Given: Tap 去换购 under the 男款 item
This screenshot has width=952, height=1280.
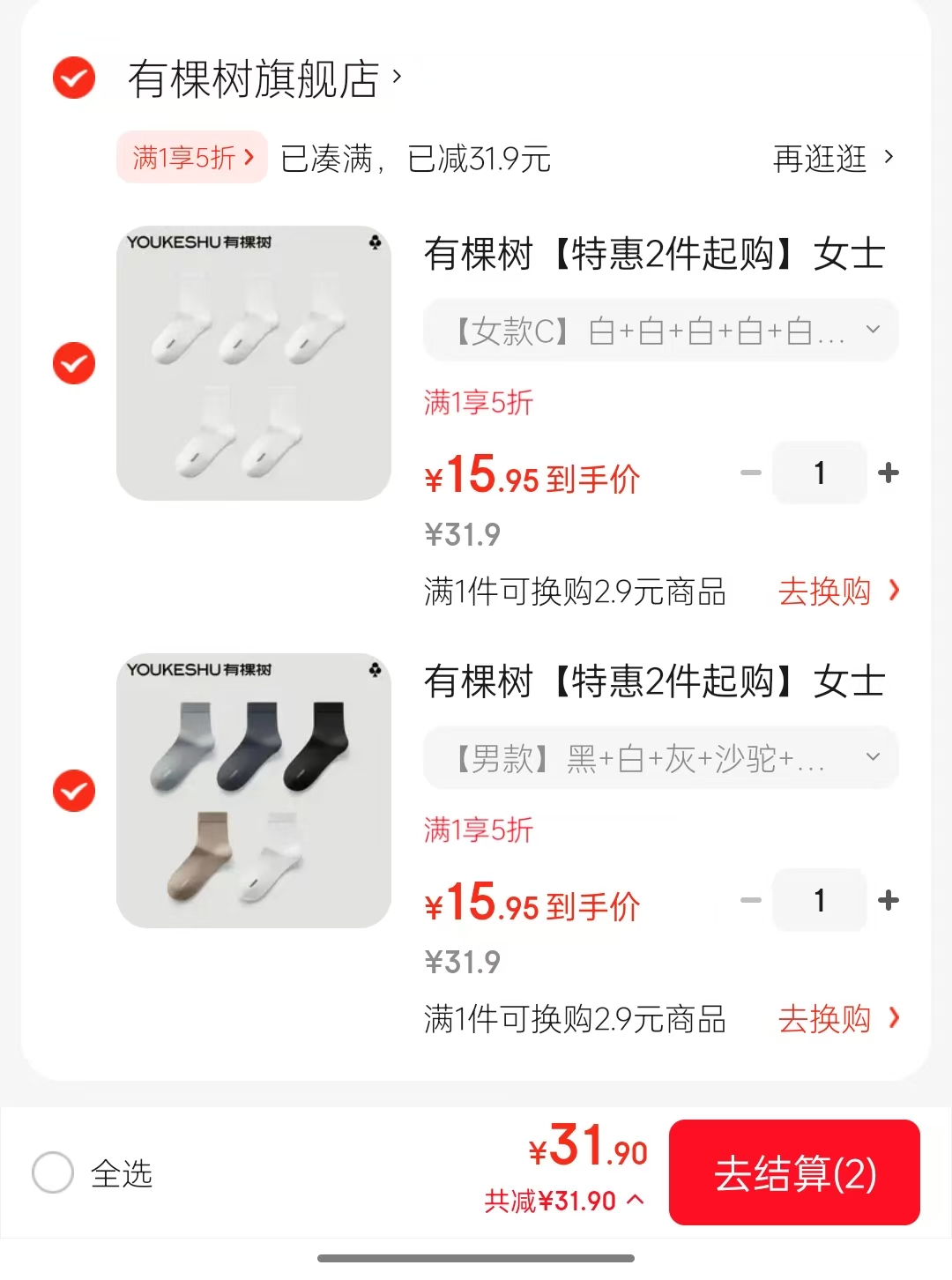Looking at the screenshot, I should click(837, 1019).
